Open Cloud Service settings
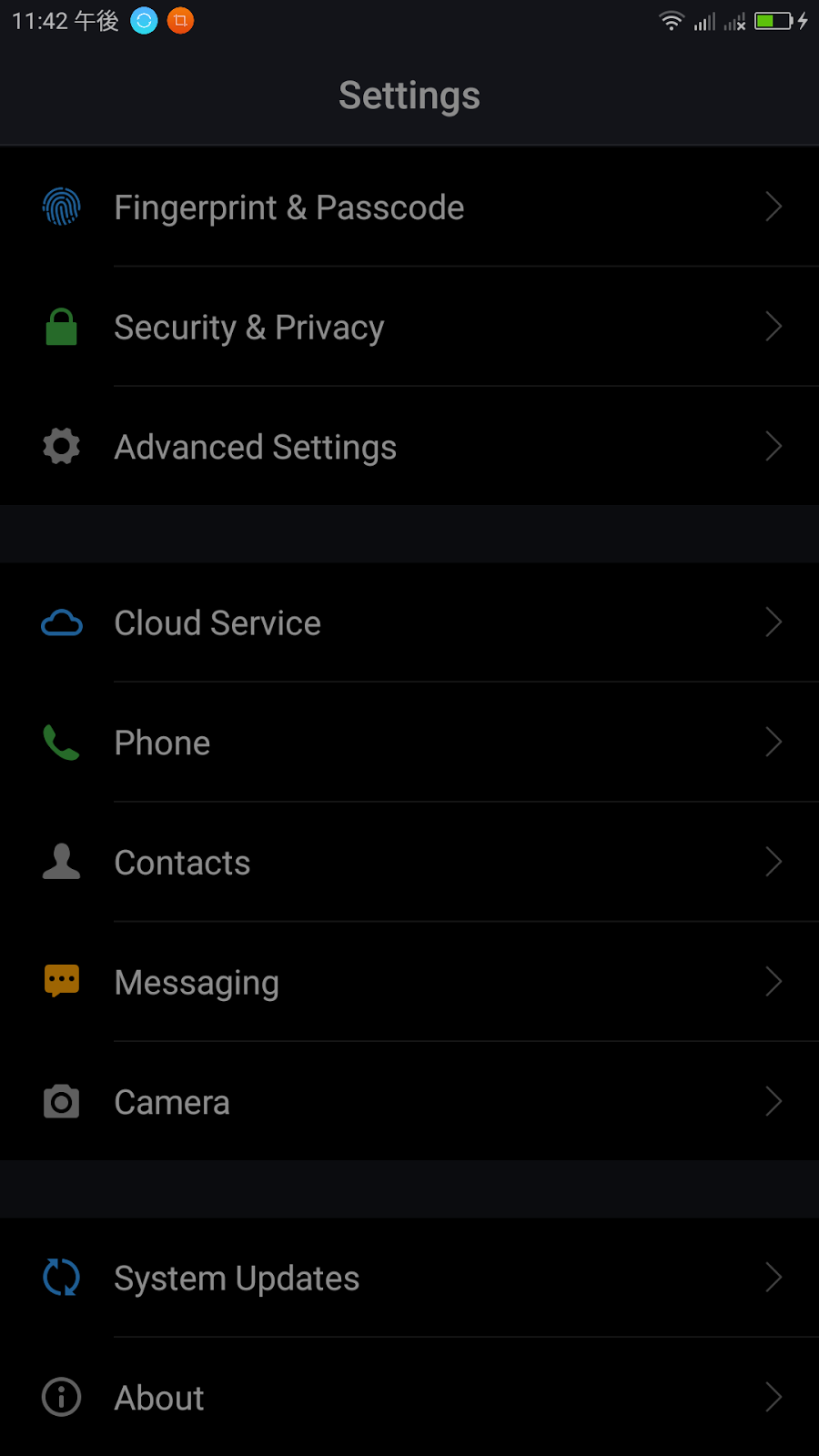 tap(409, 622)
